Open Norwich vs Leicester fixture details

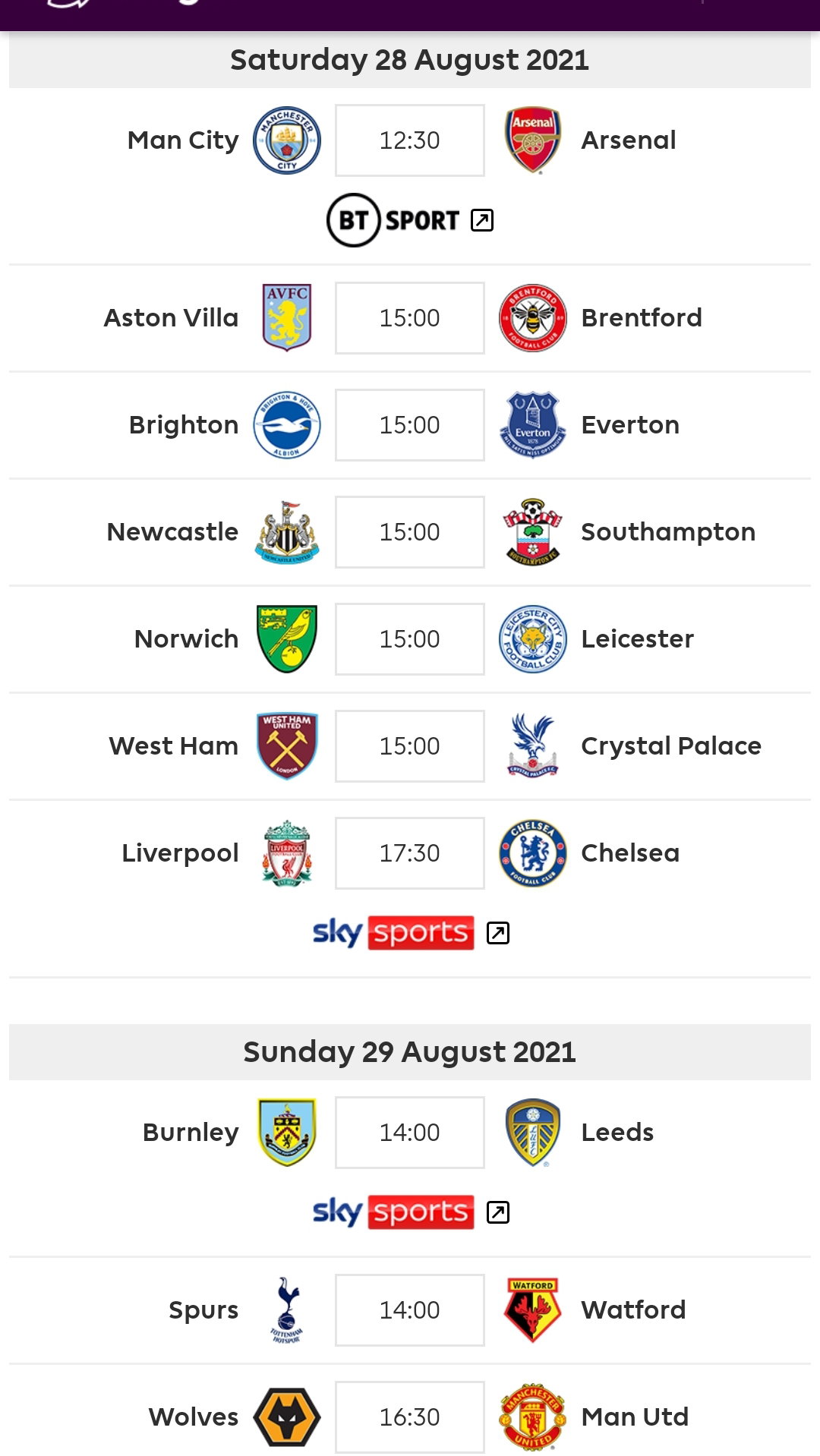[410, 639]
